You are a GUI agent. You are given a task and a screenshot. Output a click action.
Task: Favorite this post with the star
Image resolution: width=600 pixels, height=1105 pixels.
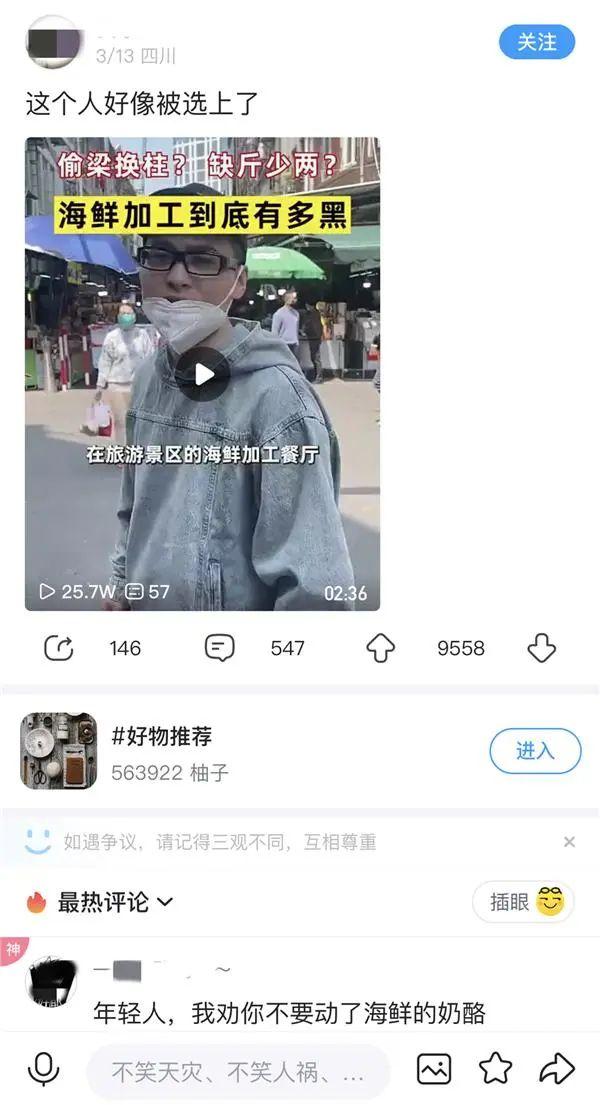point(495,1070)
